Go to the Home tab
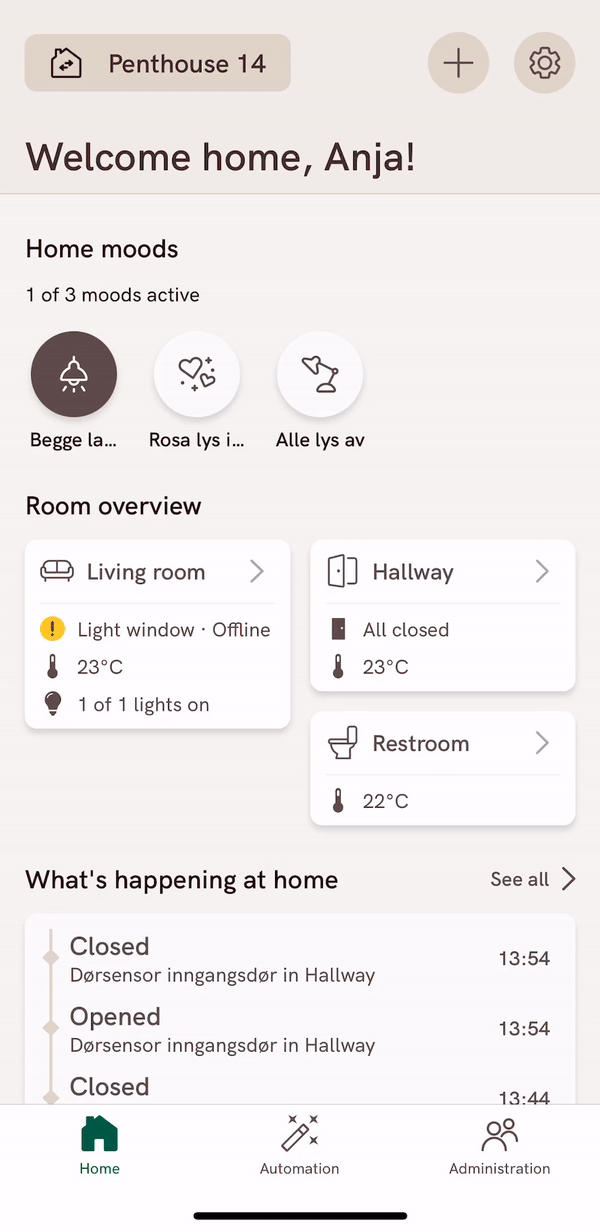Viewport: 600px width, 1232px height. coord(100,1145)
